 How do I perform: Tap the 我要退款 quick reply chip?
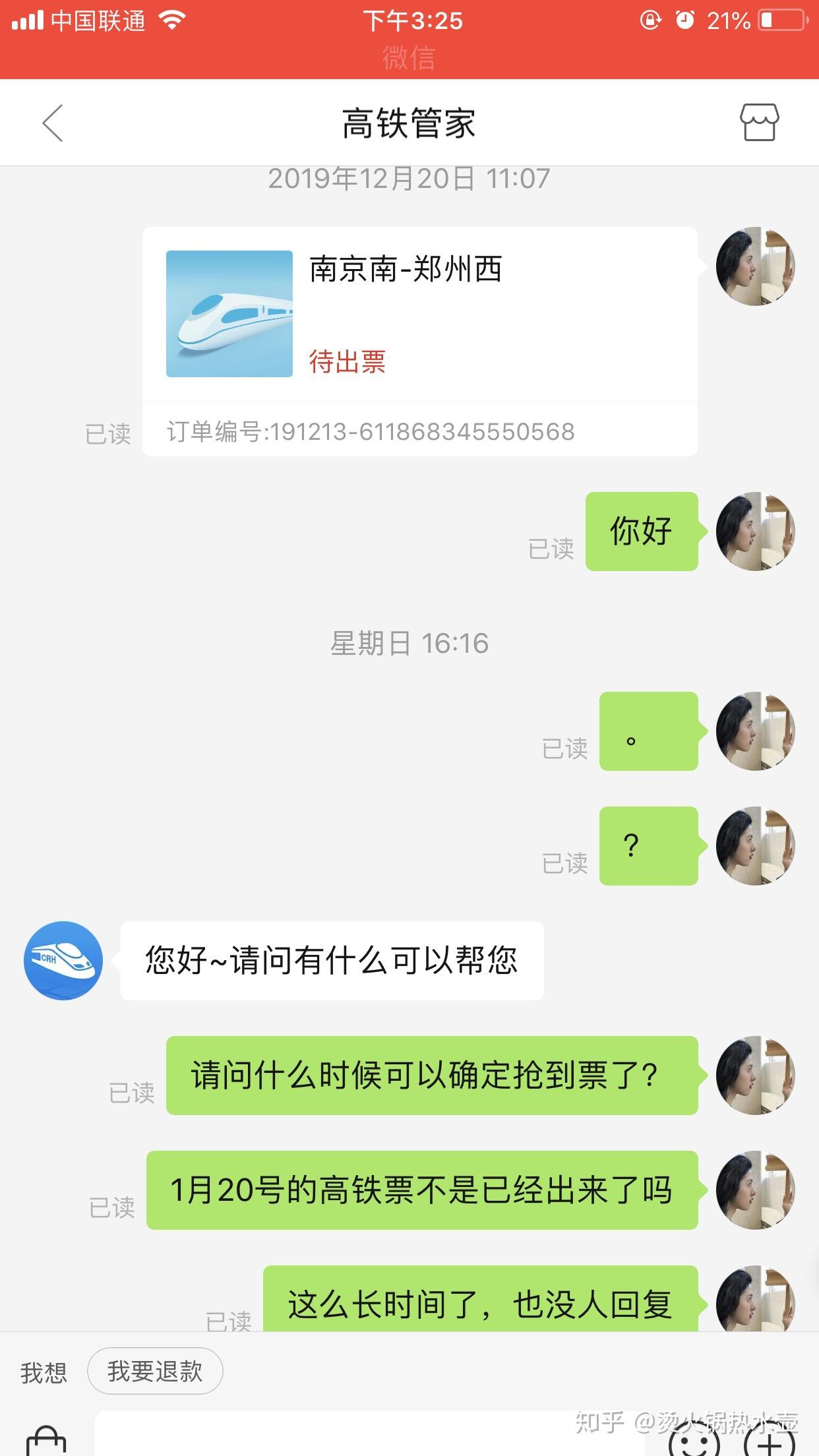tap(155, 1371)
